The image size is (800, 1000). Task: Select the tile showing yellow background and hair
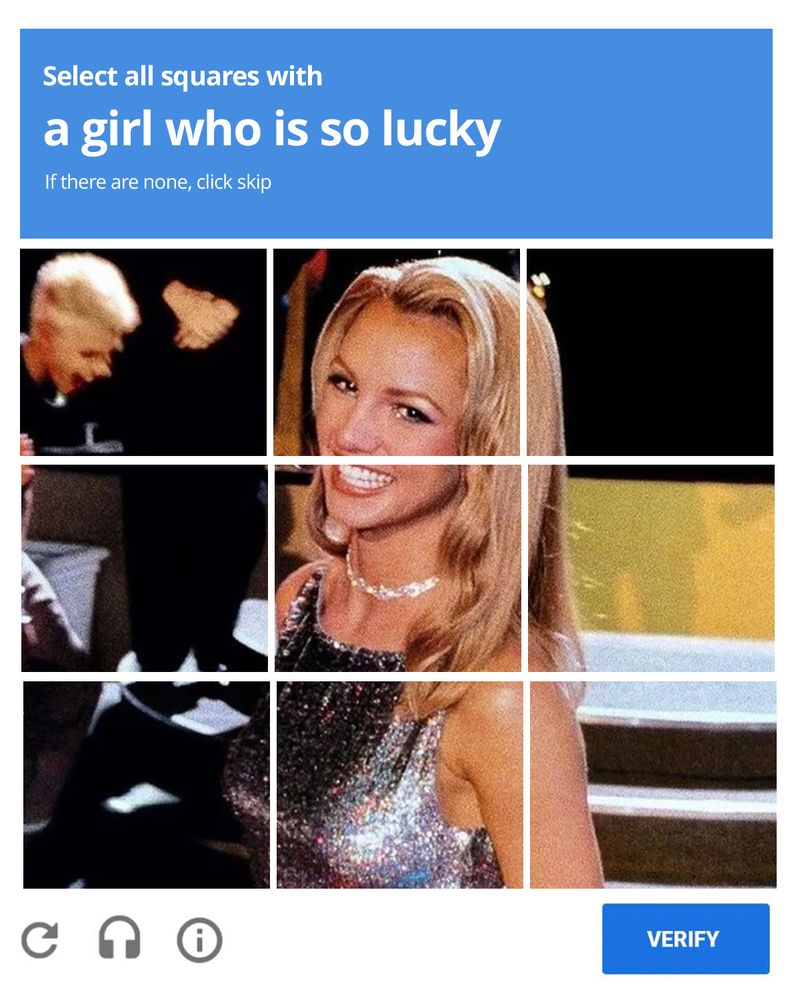(651, 567)
